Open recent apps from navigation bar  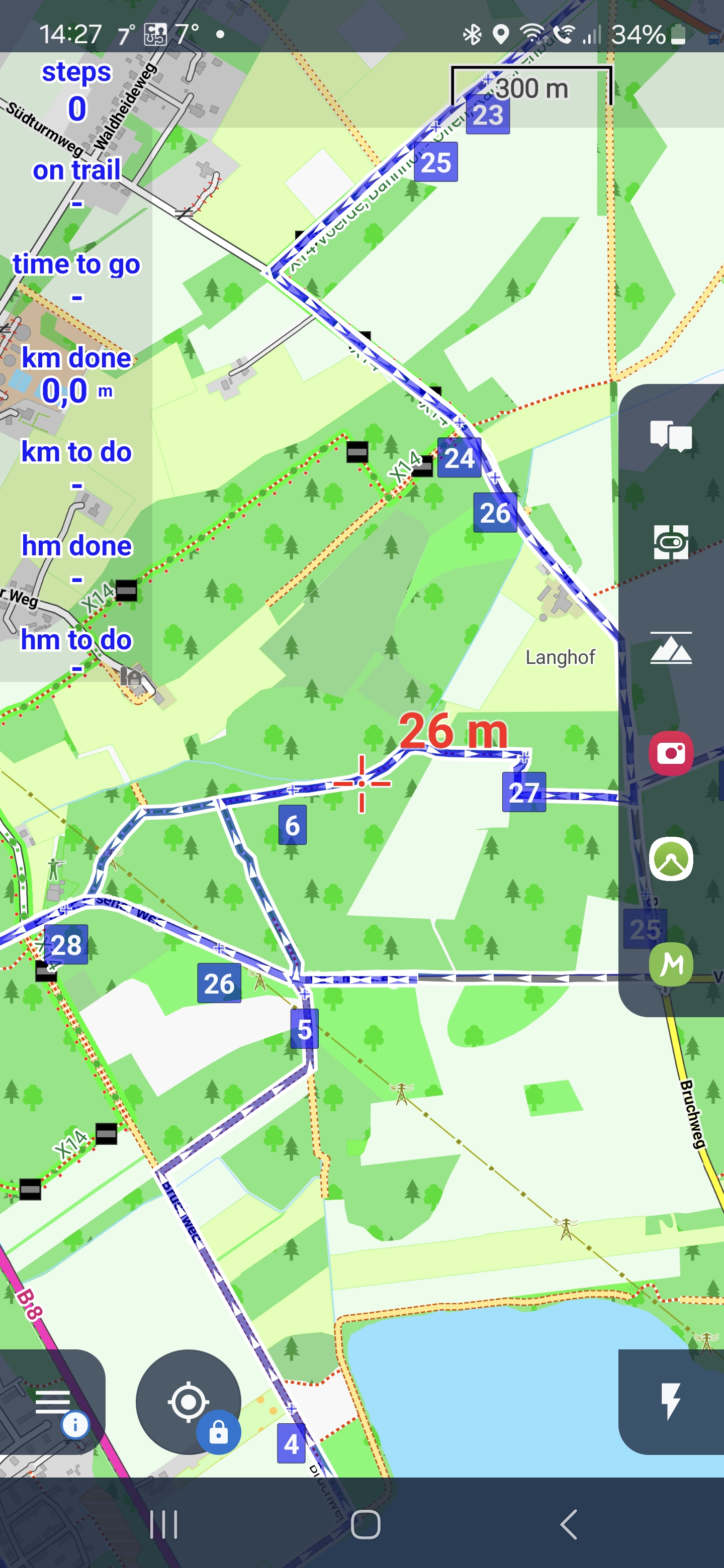[x=164, y=1524]
